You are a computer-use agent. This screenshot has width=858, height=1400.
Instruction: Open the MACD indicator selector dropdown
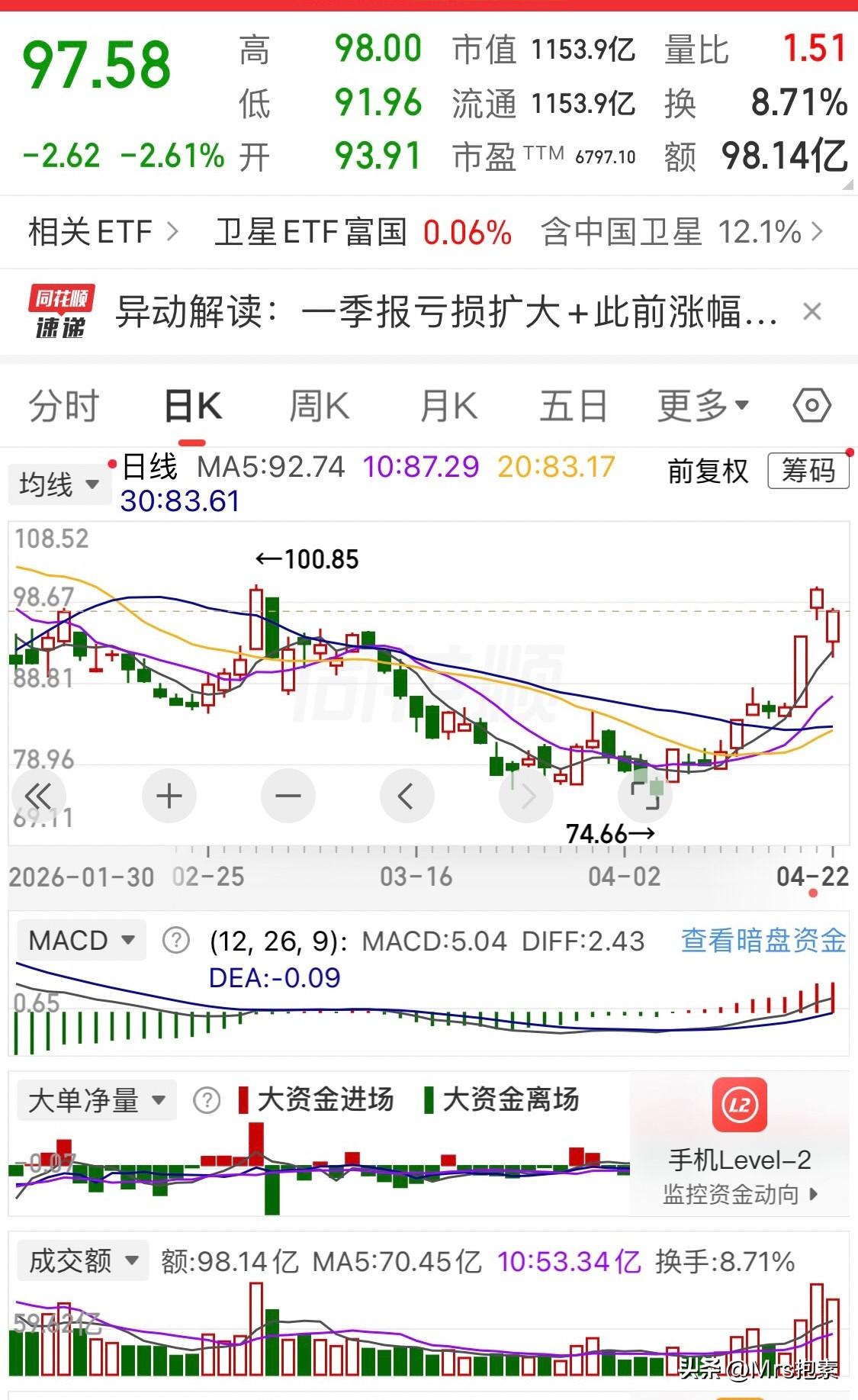click(x=80, y=940)
